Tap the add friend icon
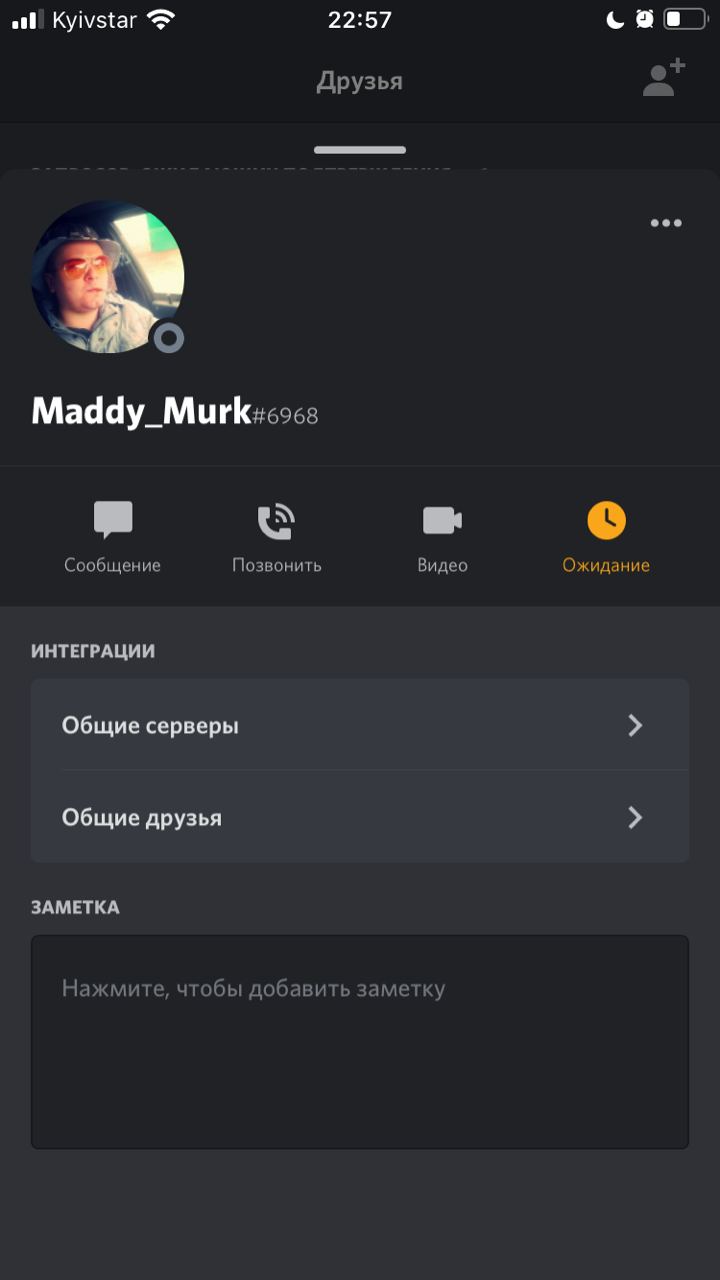This screenshot has height=1280, width=720. (664, 78)
